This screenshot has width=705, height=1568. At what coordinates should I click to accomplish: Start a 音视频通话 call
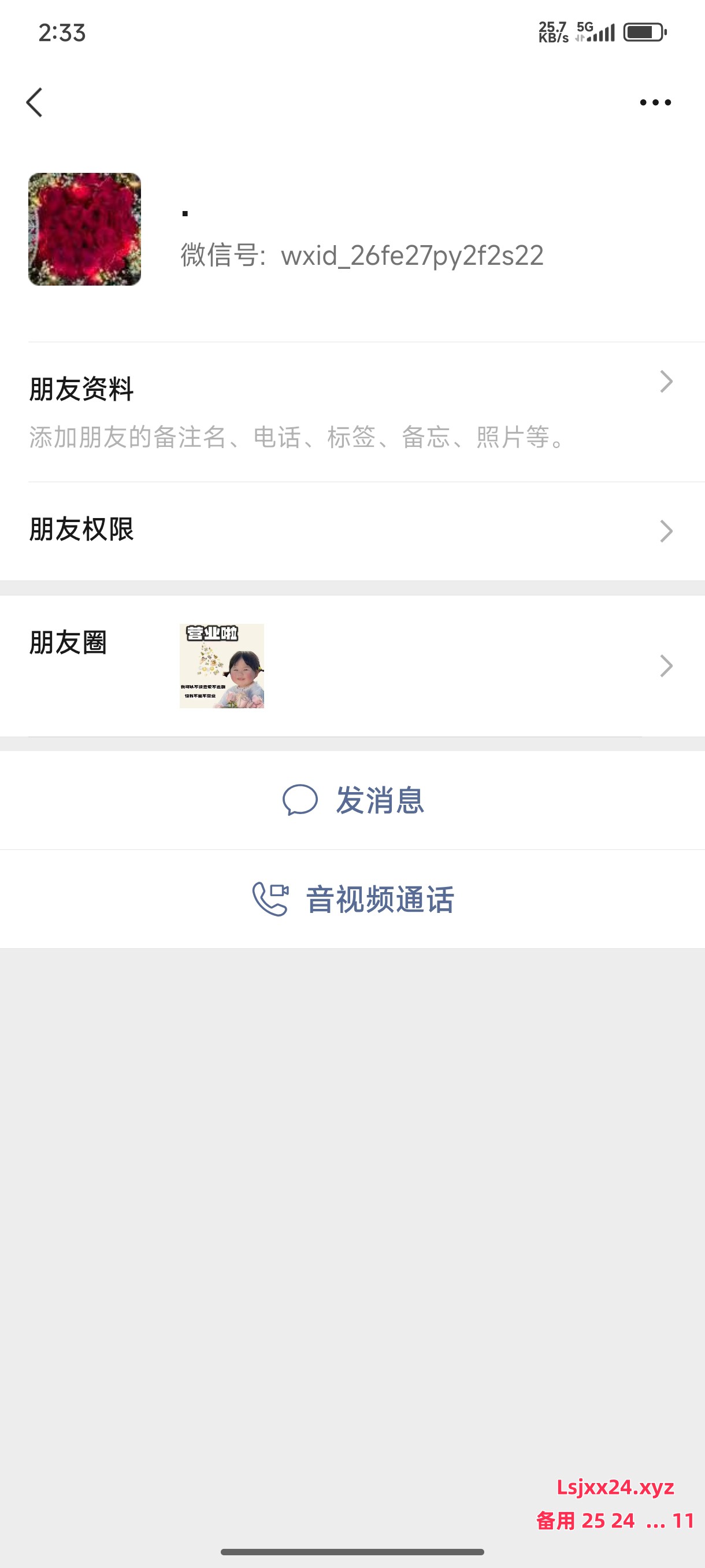[352, 899]
